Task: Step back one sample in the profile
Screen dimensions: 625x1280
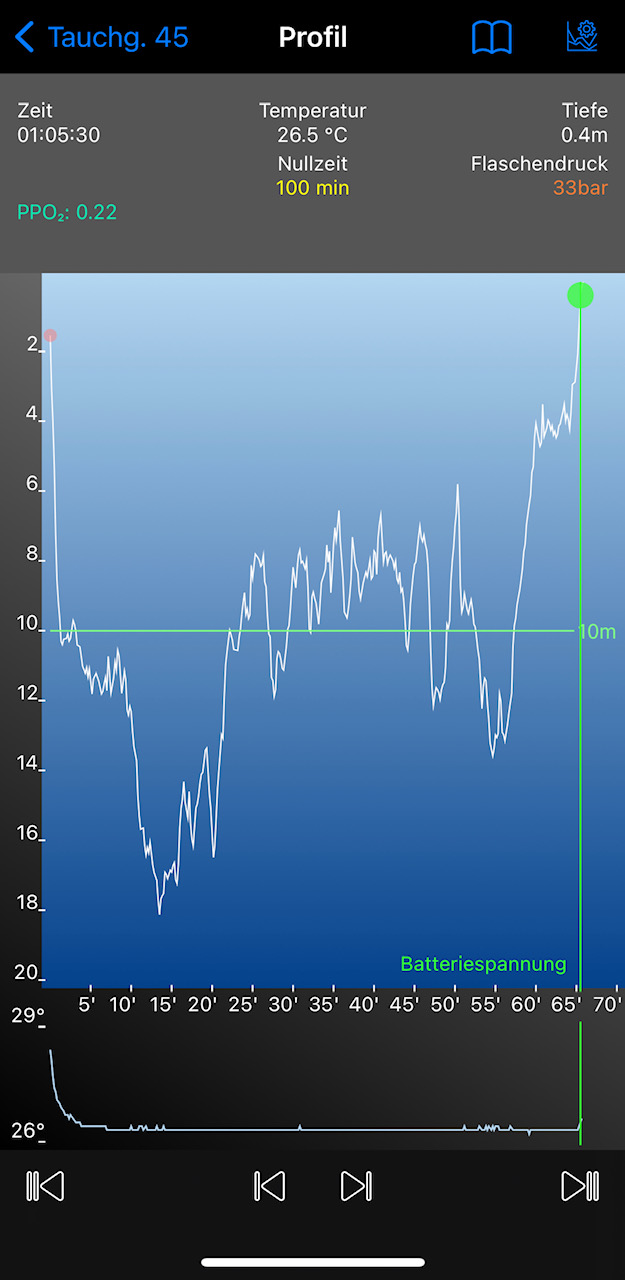Action: pyautogui.click(x=270, y=1186)
